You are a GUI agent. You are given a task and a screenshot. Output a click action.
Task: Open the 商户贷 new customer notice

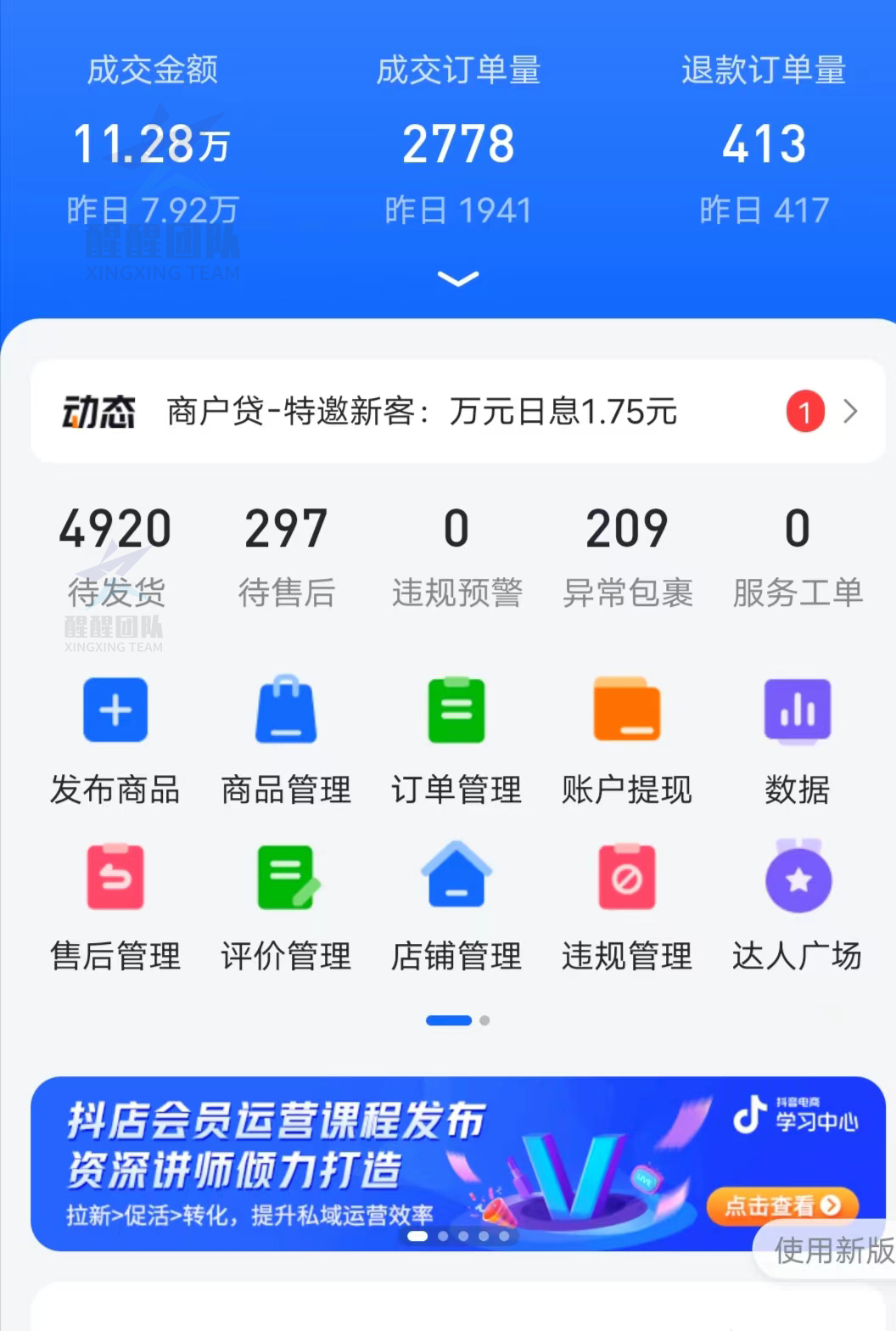tap(423, 412)
